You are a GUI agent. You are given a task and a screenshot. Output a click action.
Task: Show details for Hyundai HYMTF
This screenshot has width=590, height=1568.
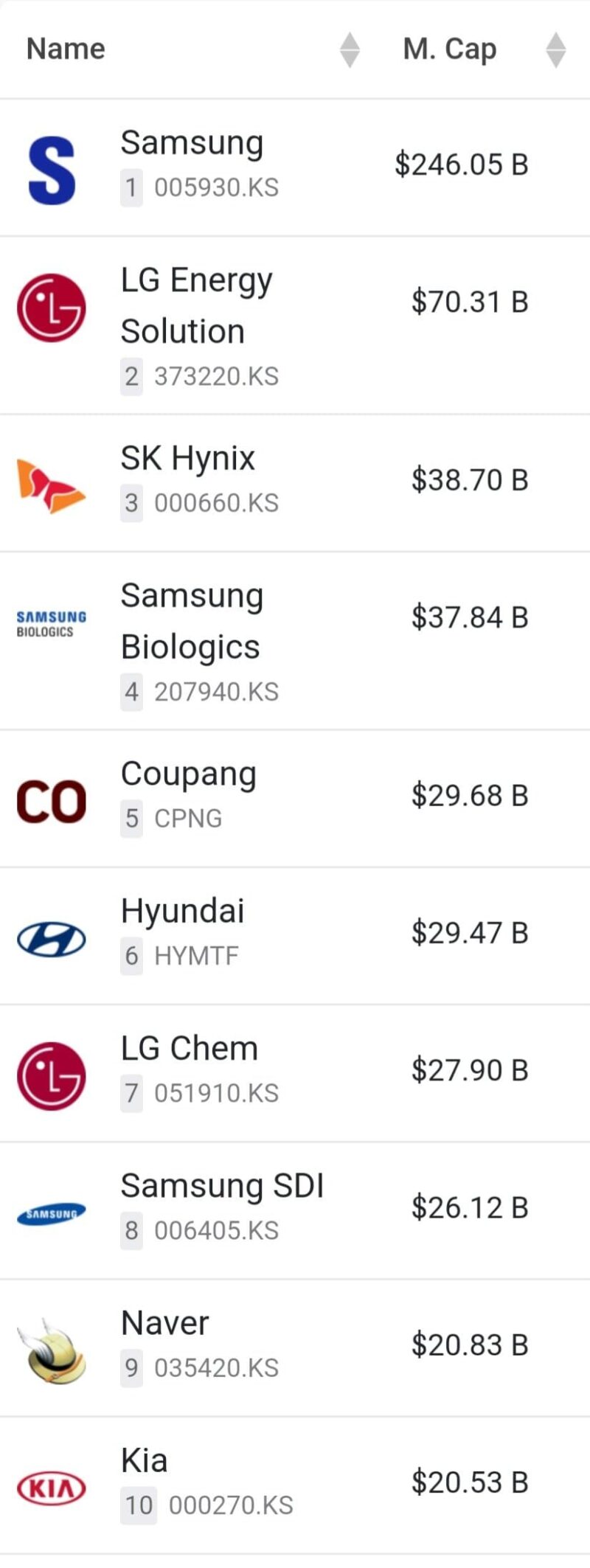tap(182, 912)
